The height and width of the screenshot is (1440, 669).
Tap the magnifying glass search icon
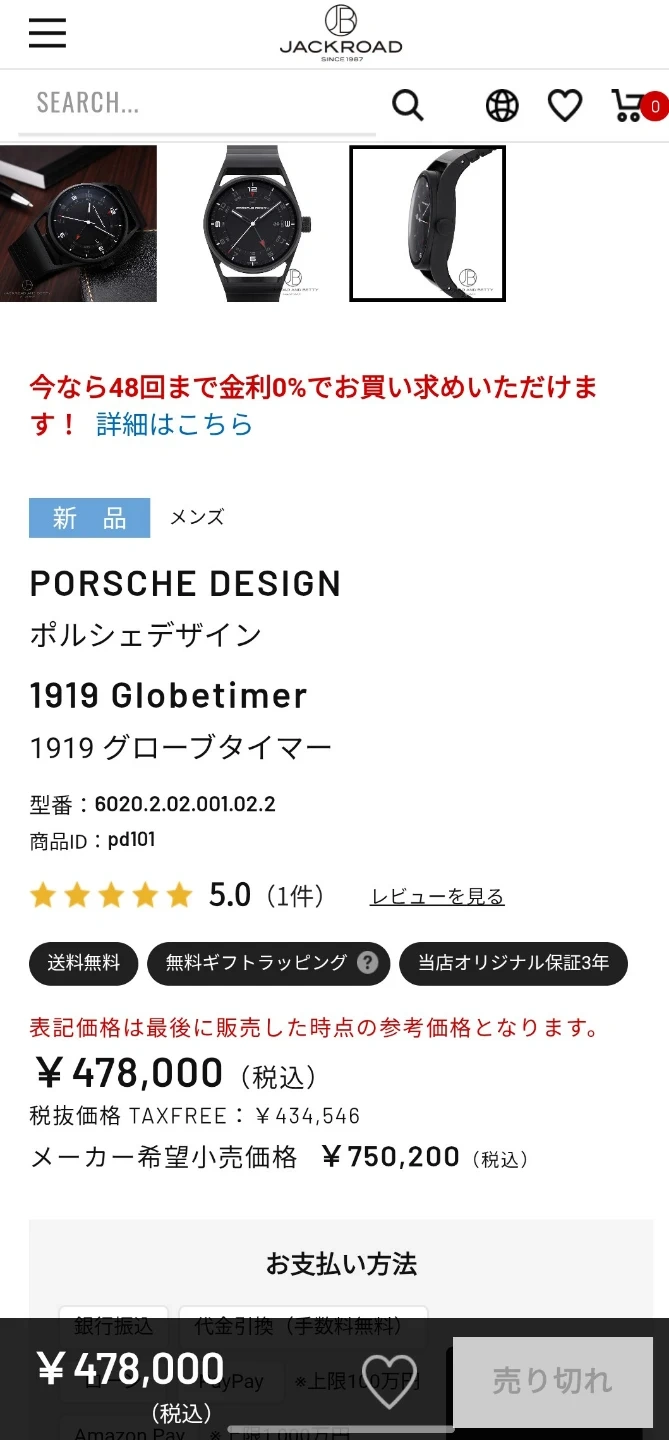click(x=407, y=104)
